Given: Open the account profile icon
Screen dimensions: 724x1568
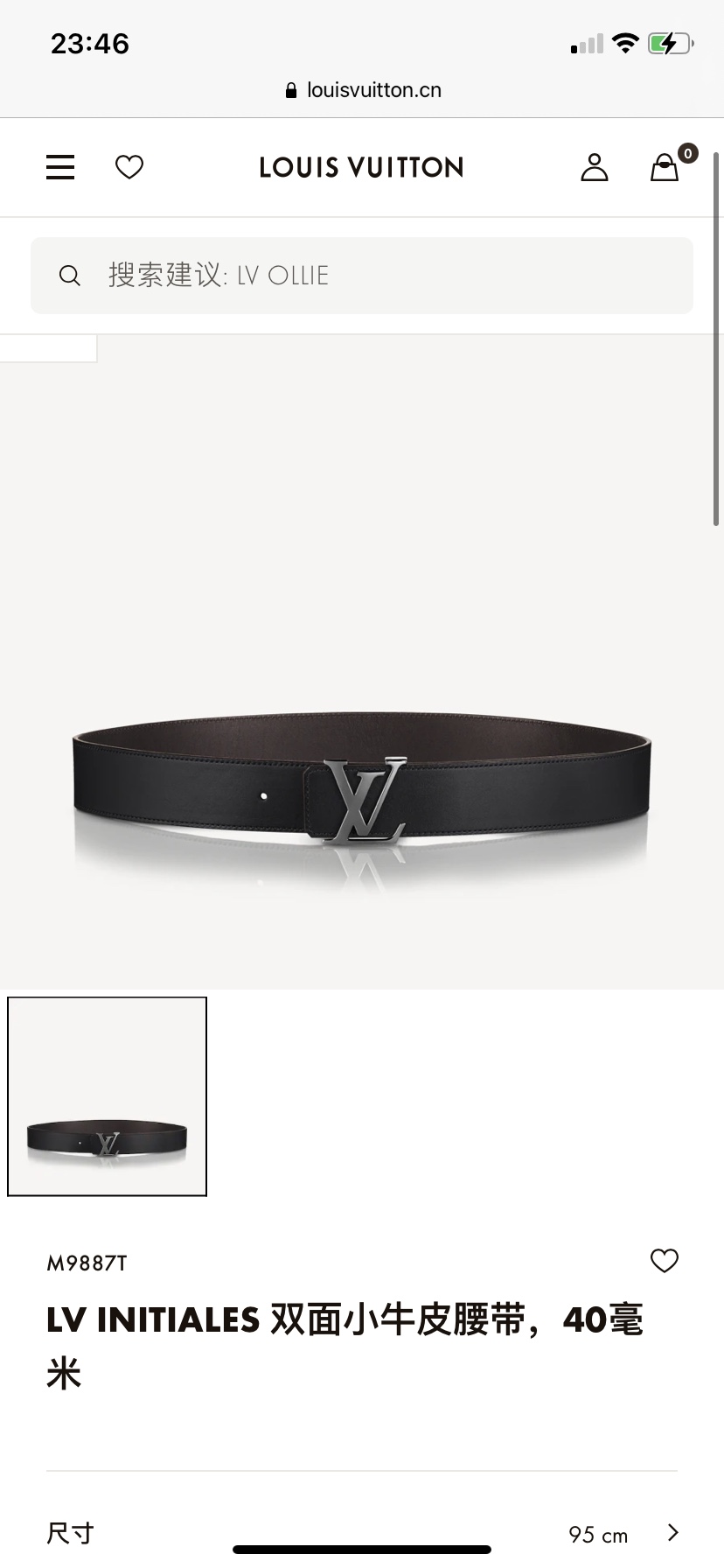Looking at the screenshot, I should (595, 167).
